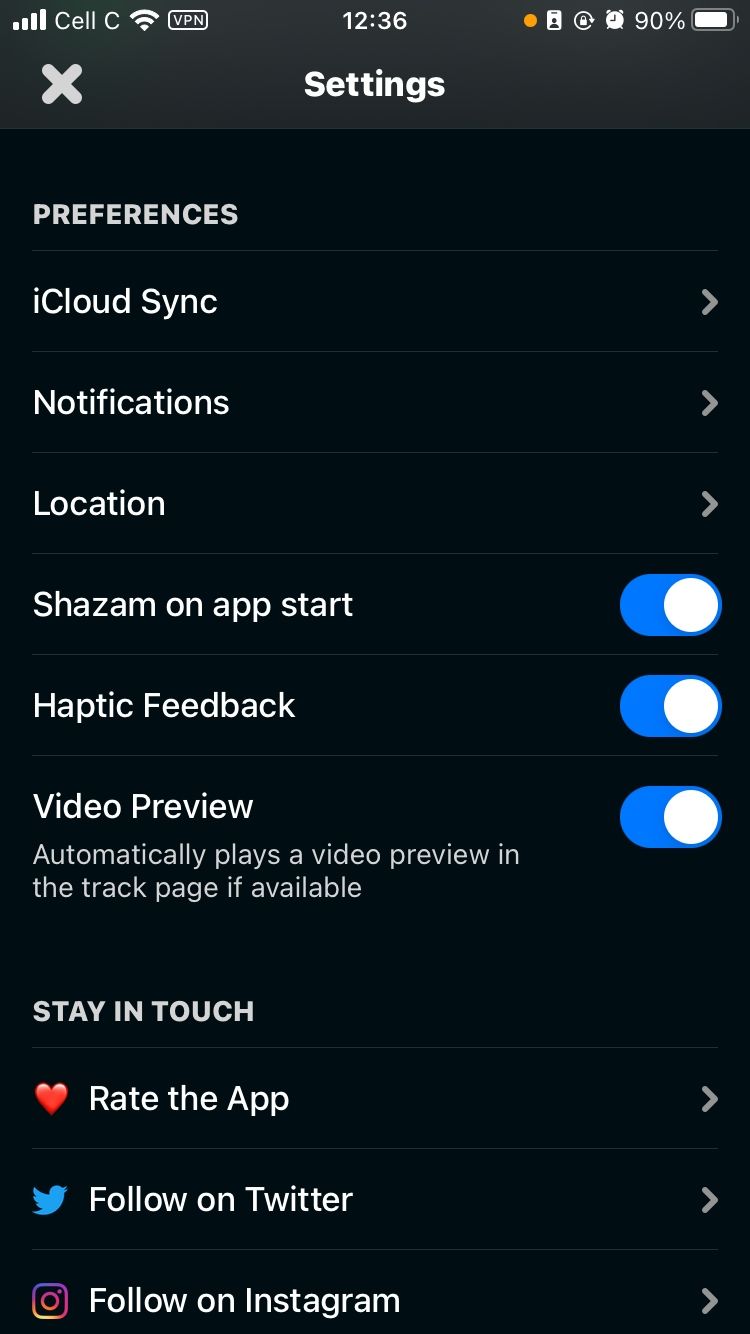Disable Haptic Feedback switch
This screenshot has height=1334, width=750.
(x=669, y=706)
